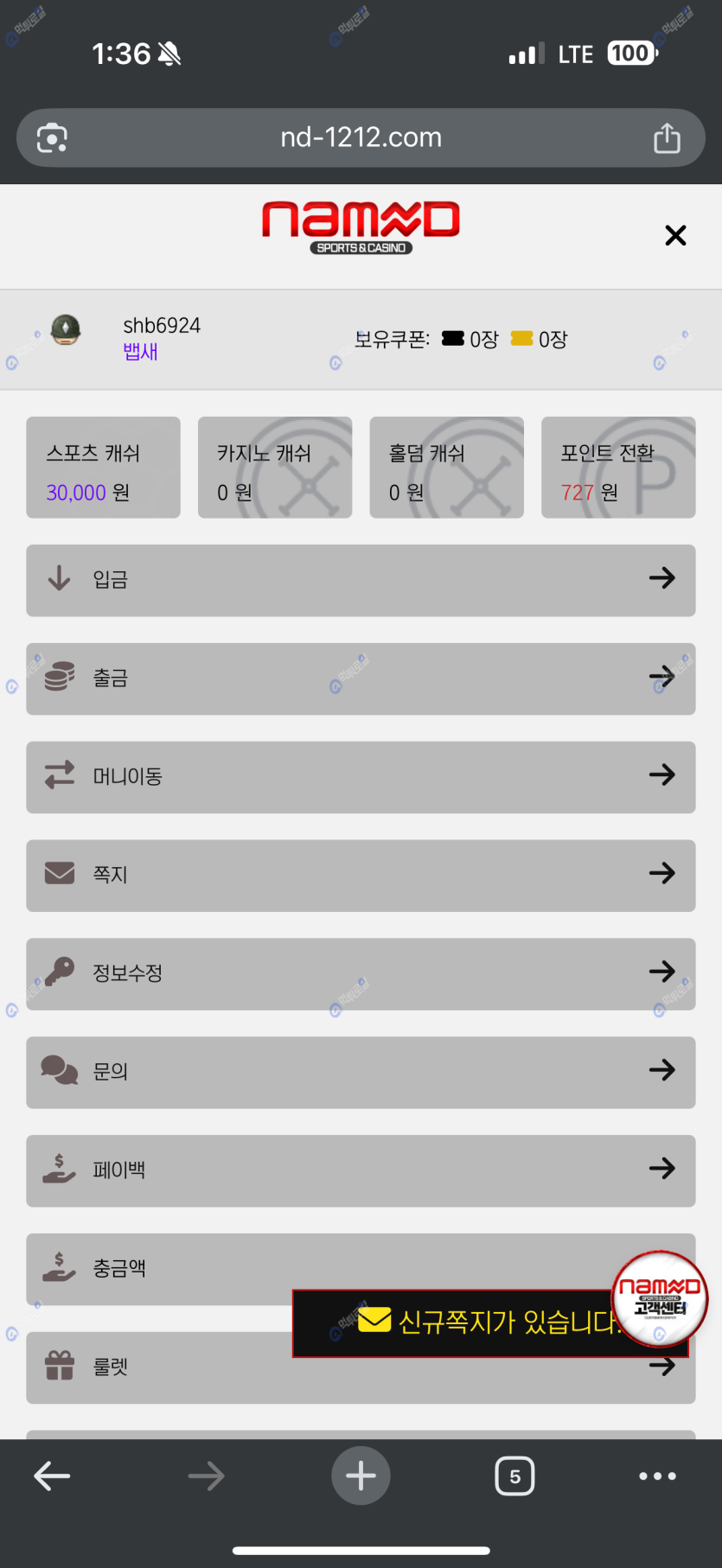Open the 포인트 전환 point conversion card
722x1568 pixels.
(x=618, y=468)
